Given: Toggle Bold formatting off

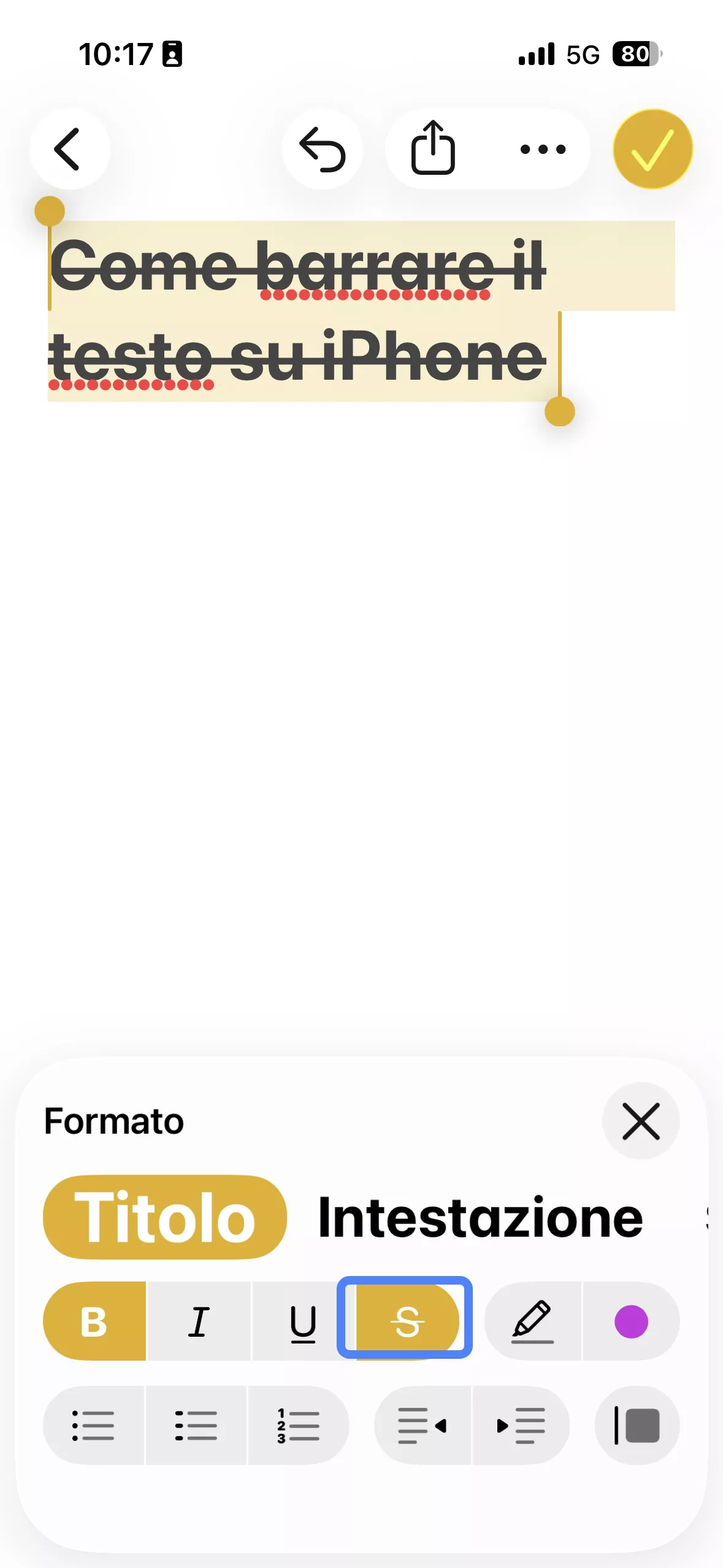Looking at the screenshot, I should [93, 1321].
